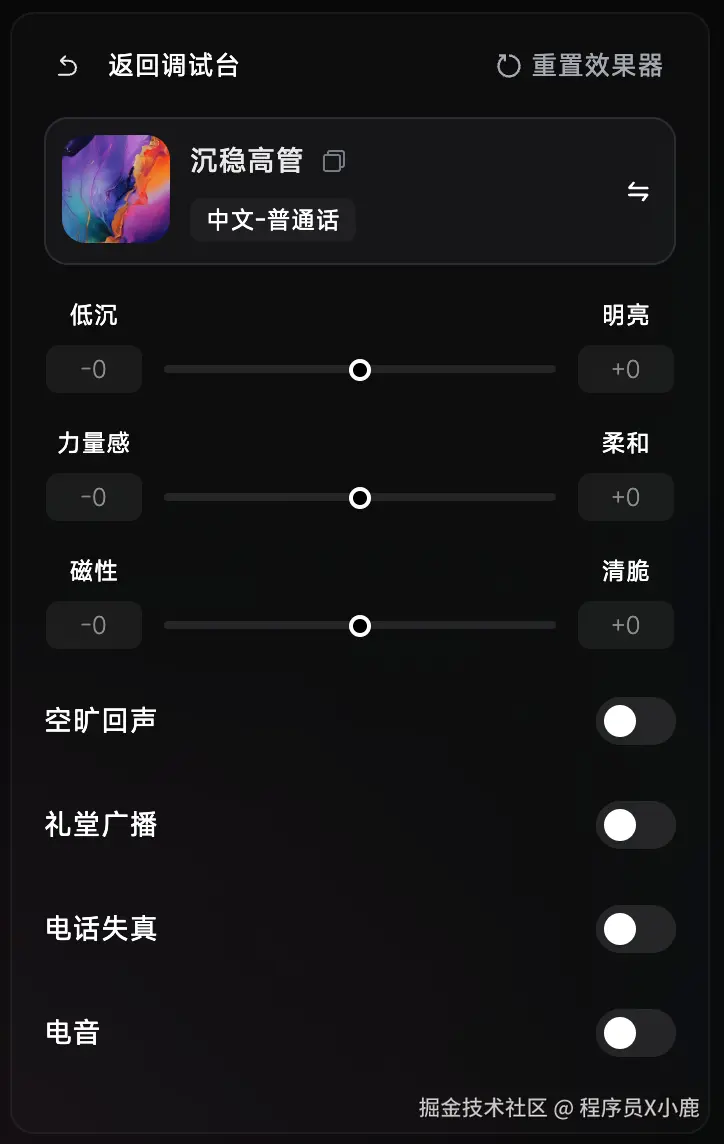Click the -0 field beside the 磁性 slider

coord(93,625)
